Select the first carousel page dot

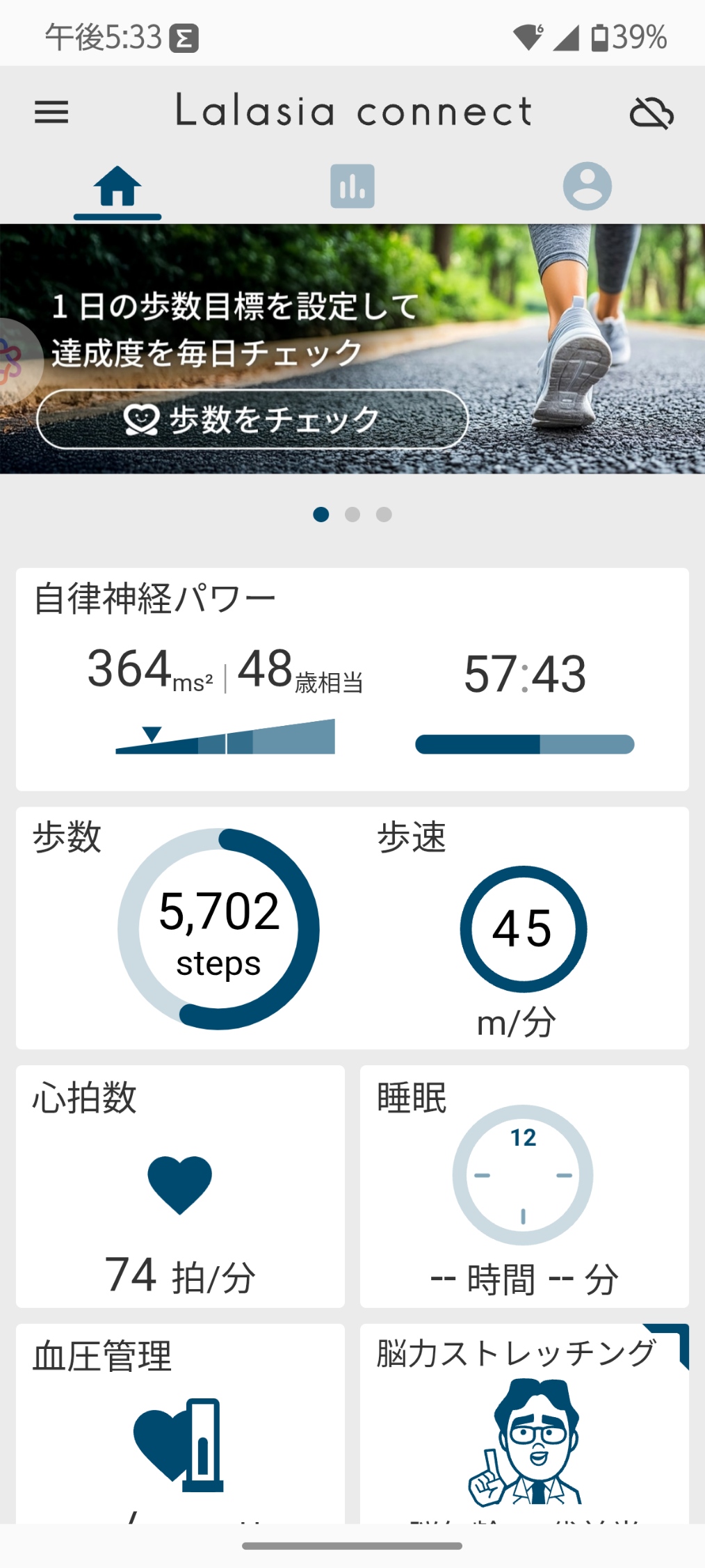(x=321, y=515)
